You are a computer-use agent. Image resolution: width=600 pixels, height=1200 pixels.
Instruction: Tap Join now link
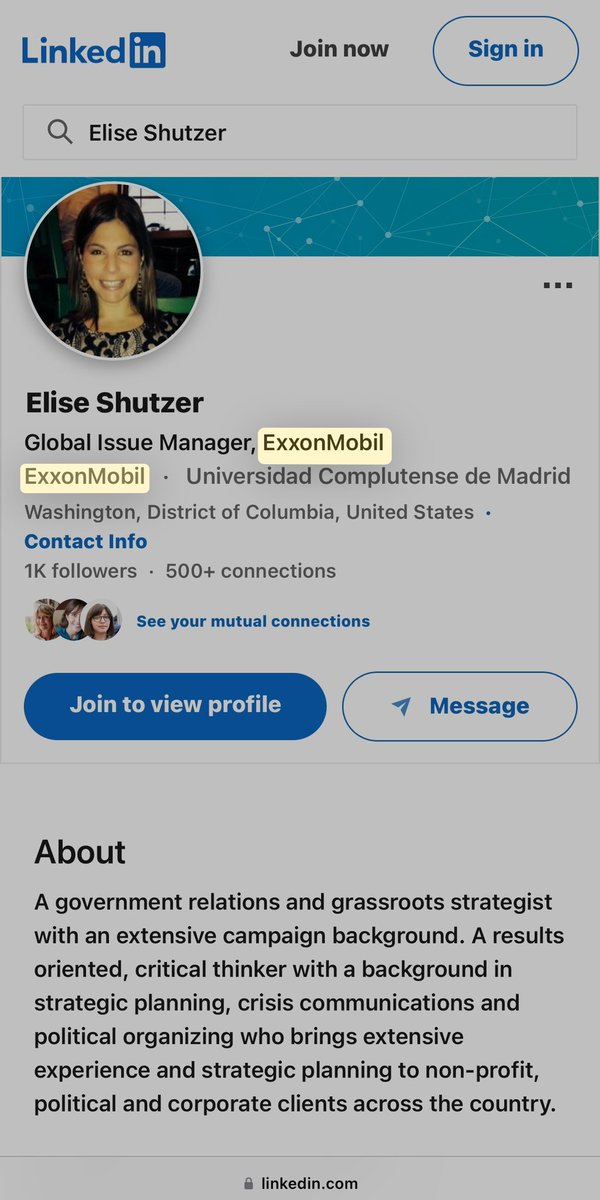pos(339,49)
